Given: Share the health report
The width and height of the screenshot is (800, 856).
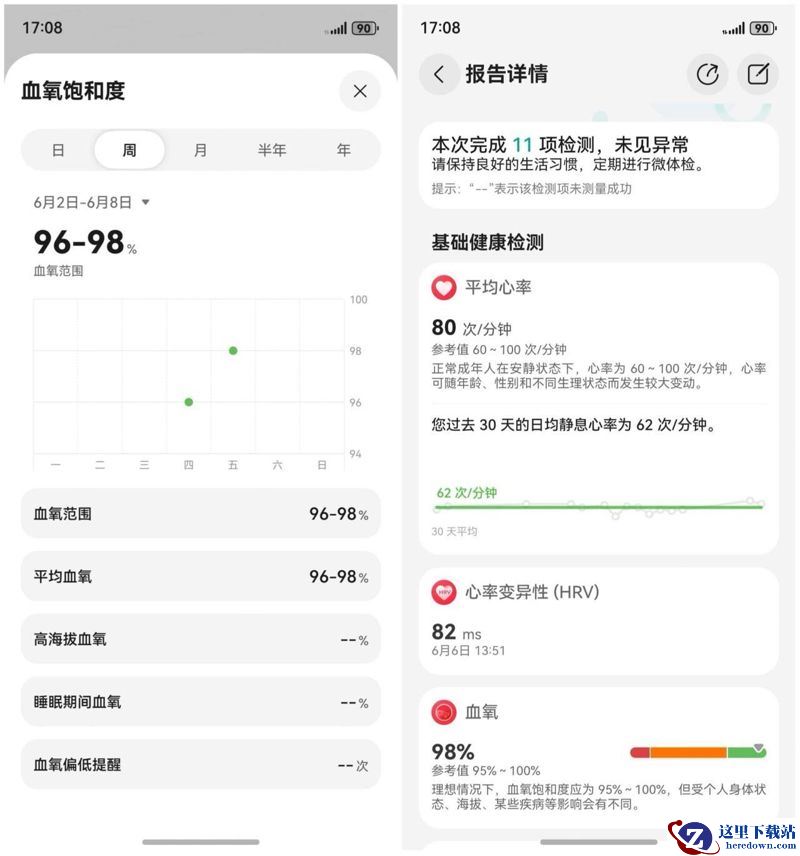Looking at the screenshot, I should pyautogui.click(x=707, y=74).
